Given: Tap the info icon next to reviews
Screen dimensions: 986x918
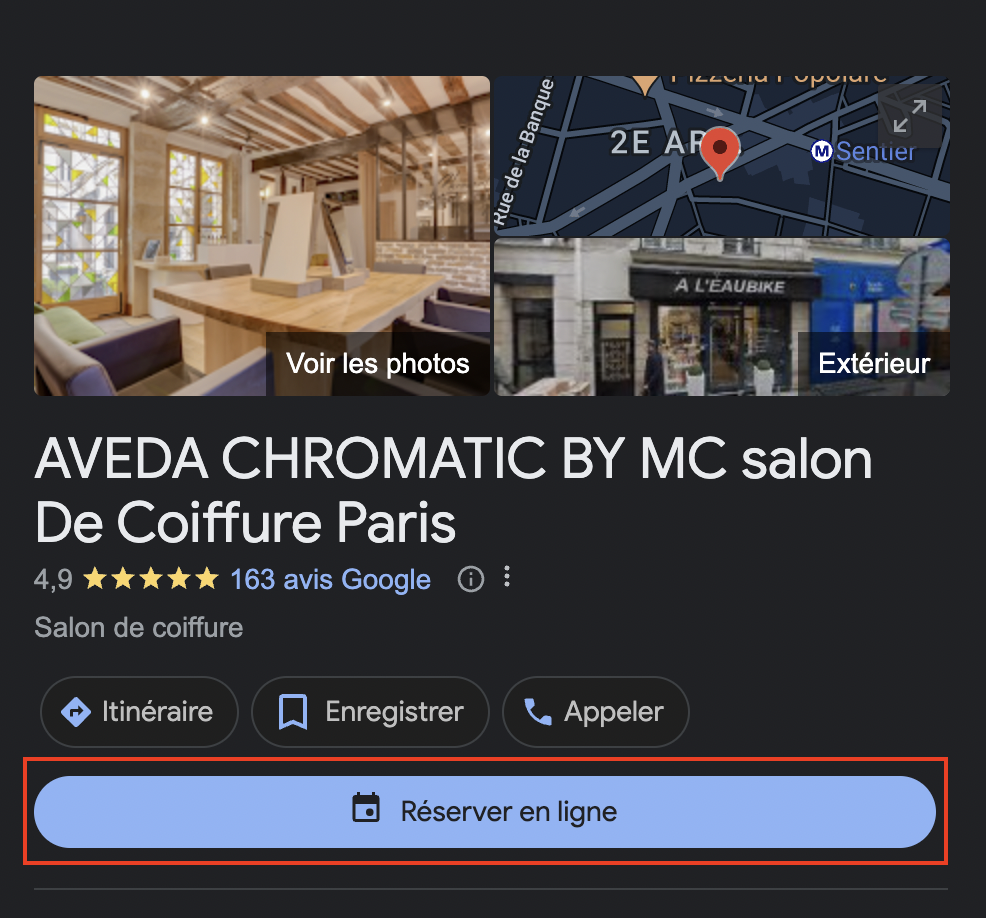Looking at the screenshot, I should [x=470, y=579].
